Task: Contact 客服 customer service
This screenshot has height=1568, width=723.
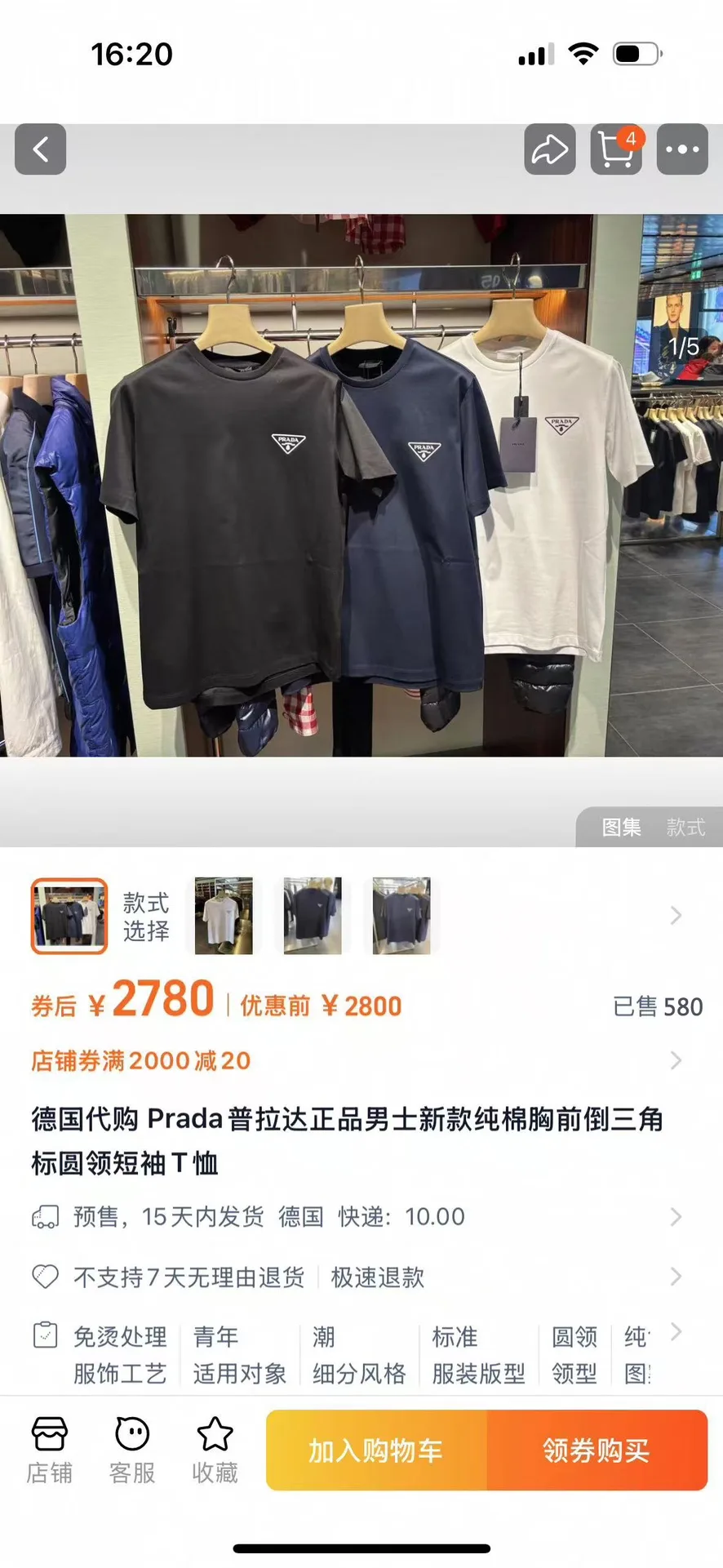Action: tap(132, 1450)
